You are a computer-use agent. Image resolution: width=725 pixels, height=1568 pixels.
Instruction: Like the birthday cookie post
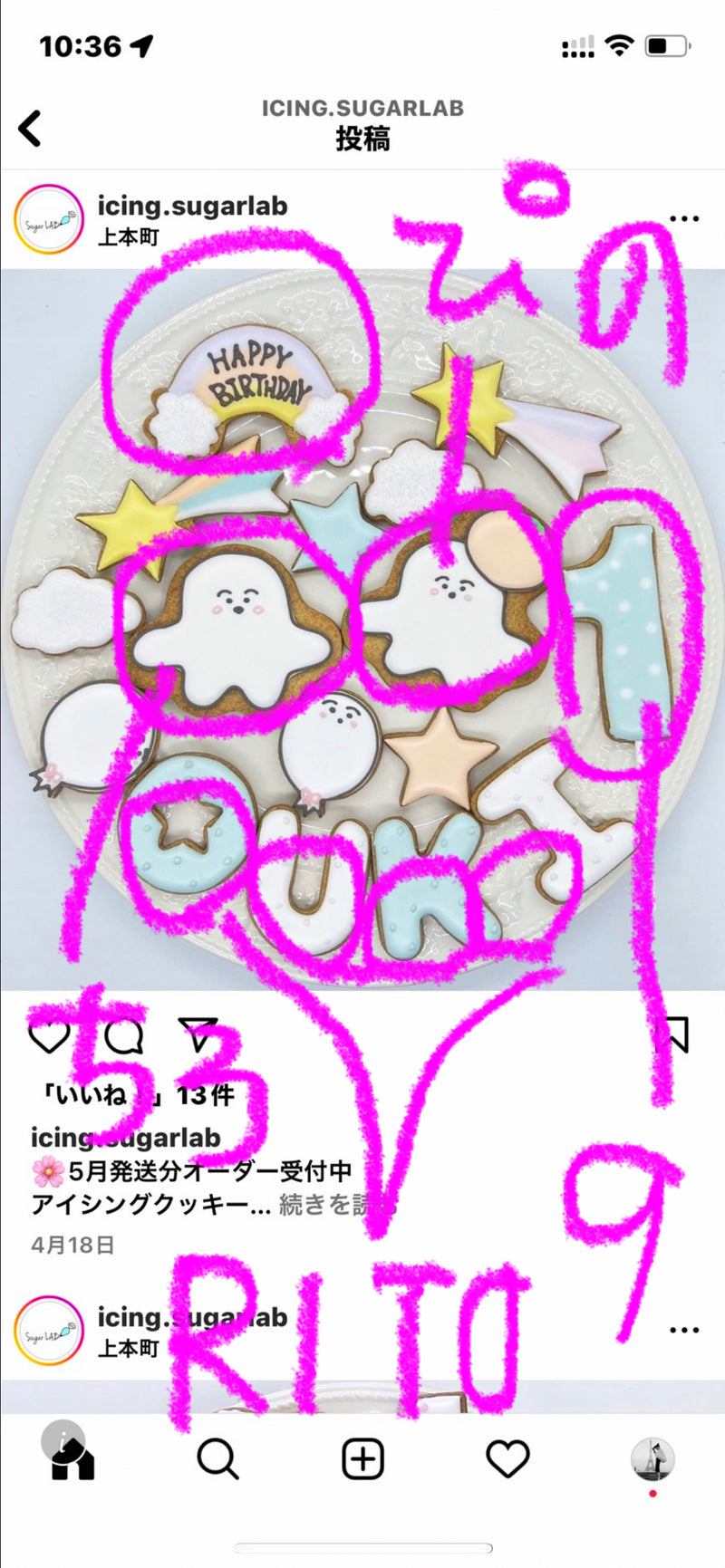49,1035
